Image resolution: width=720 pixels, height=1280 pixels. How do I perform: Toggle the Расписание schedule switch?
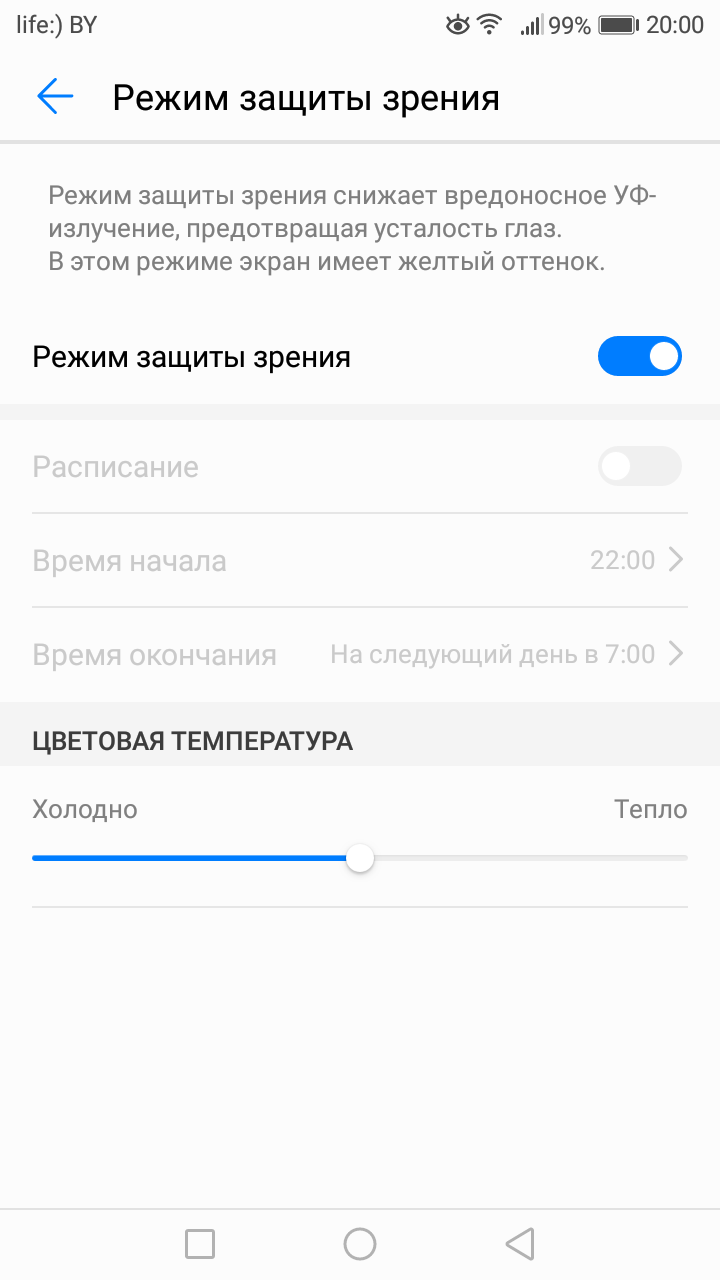[x=639, y=466]
